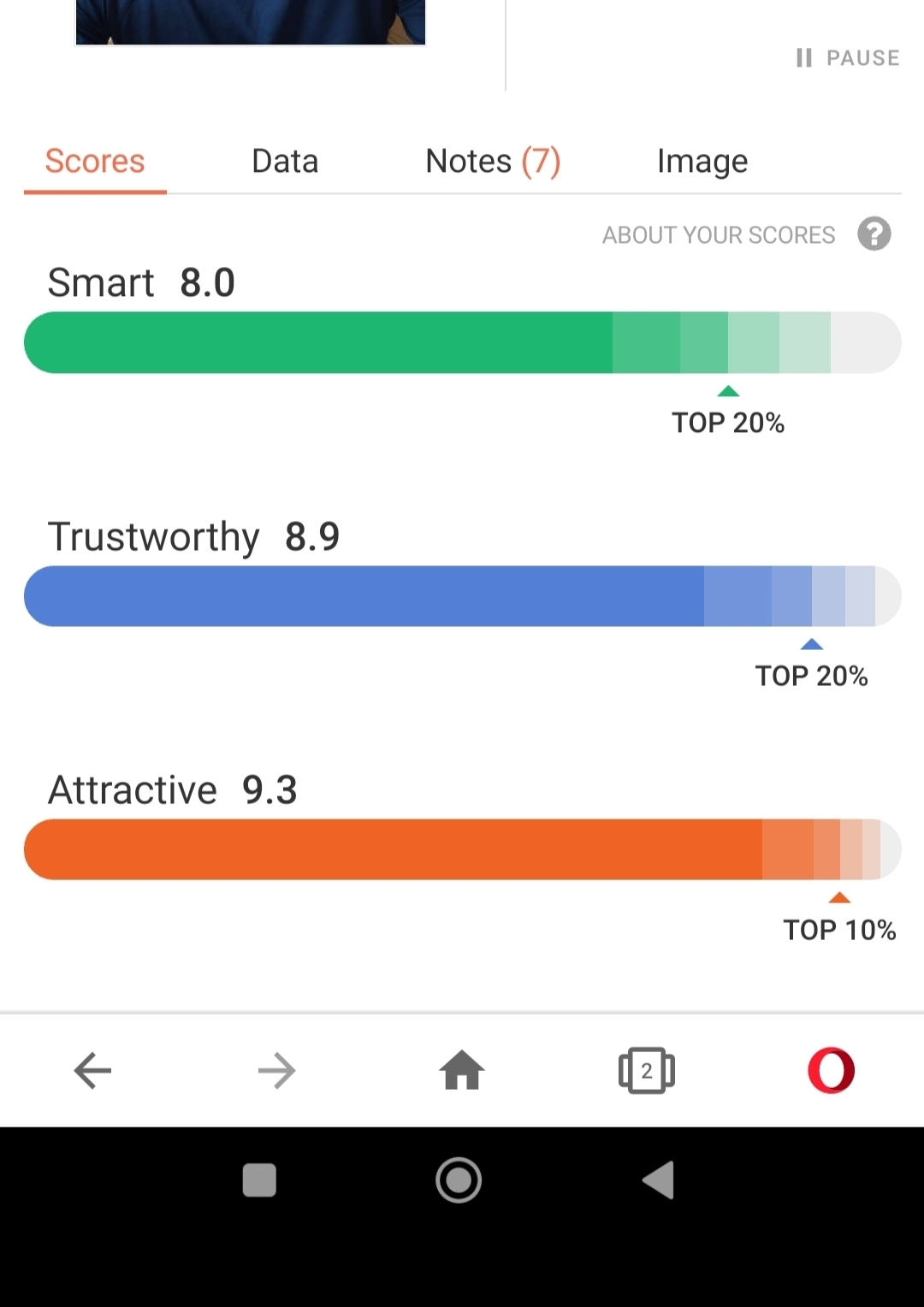Open the About Your Scores help icon

tap(874, 234)
